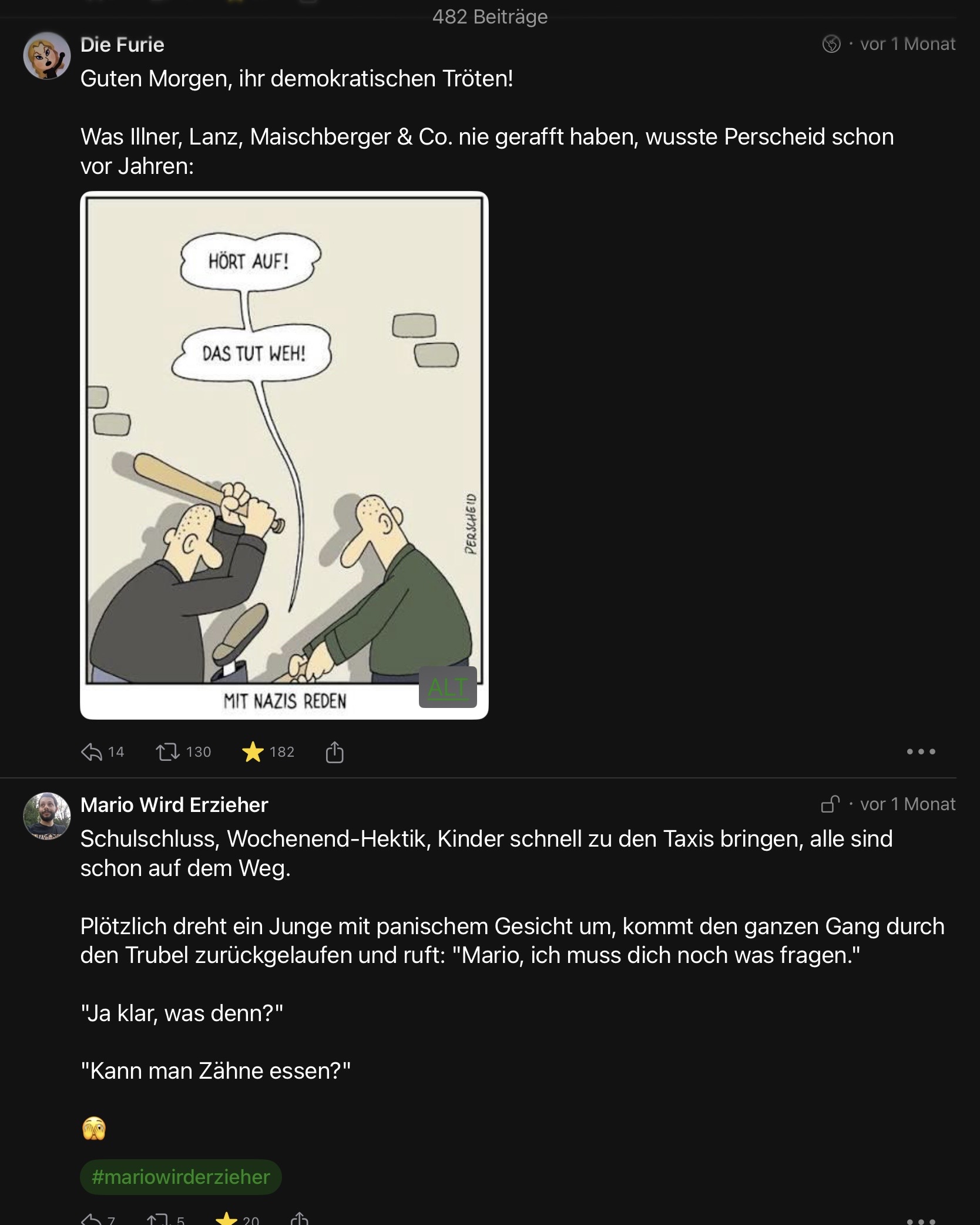Open overflow menu on Die Furie's post
980x1225 pixels.
921,751
